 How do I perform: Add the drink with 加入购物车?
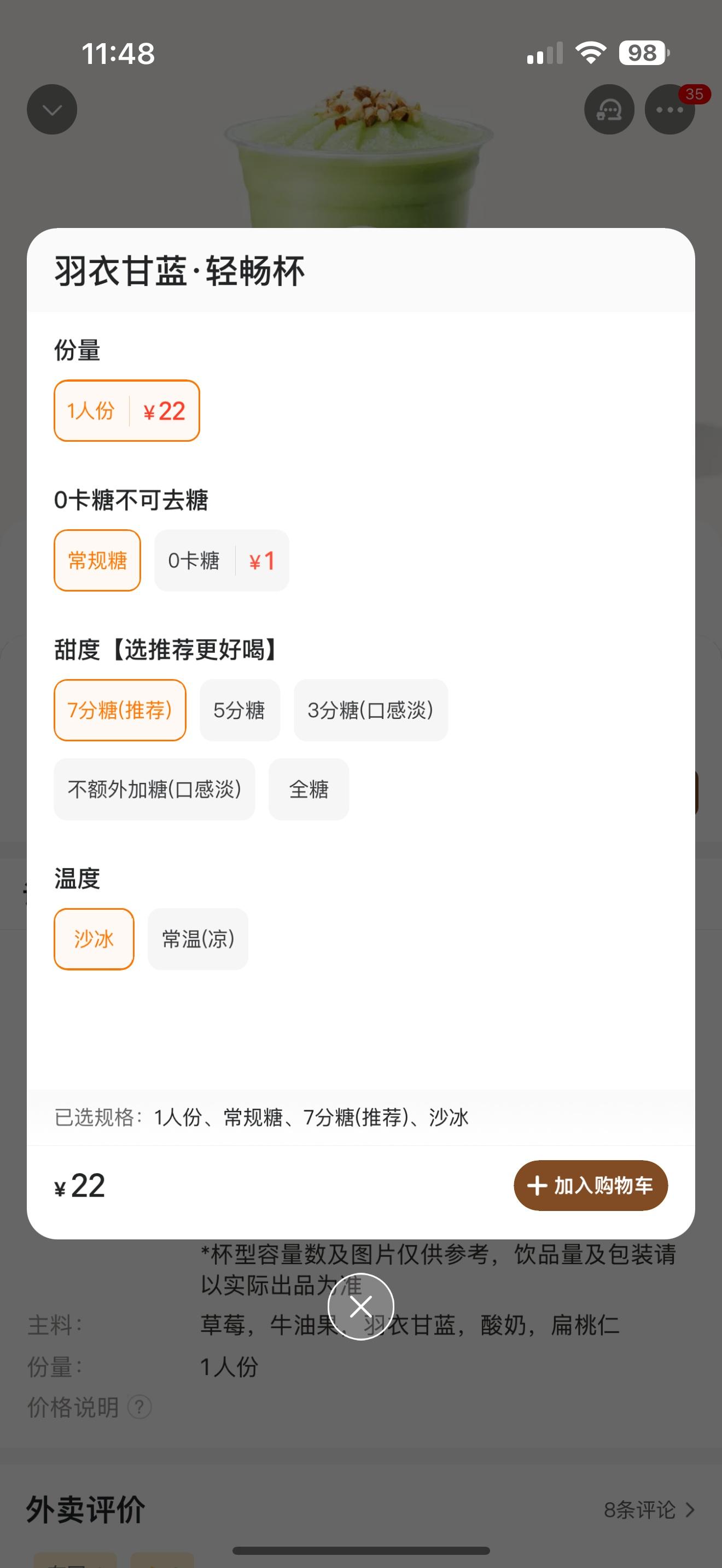pos(591,1185)
